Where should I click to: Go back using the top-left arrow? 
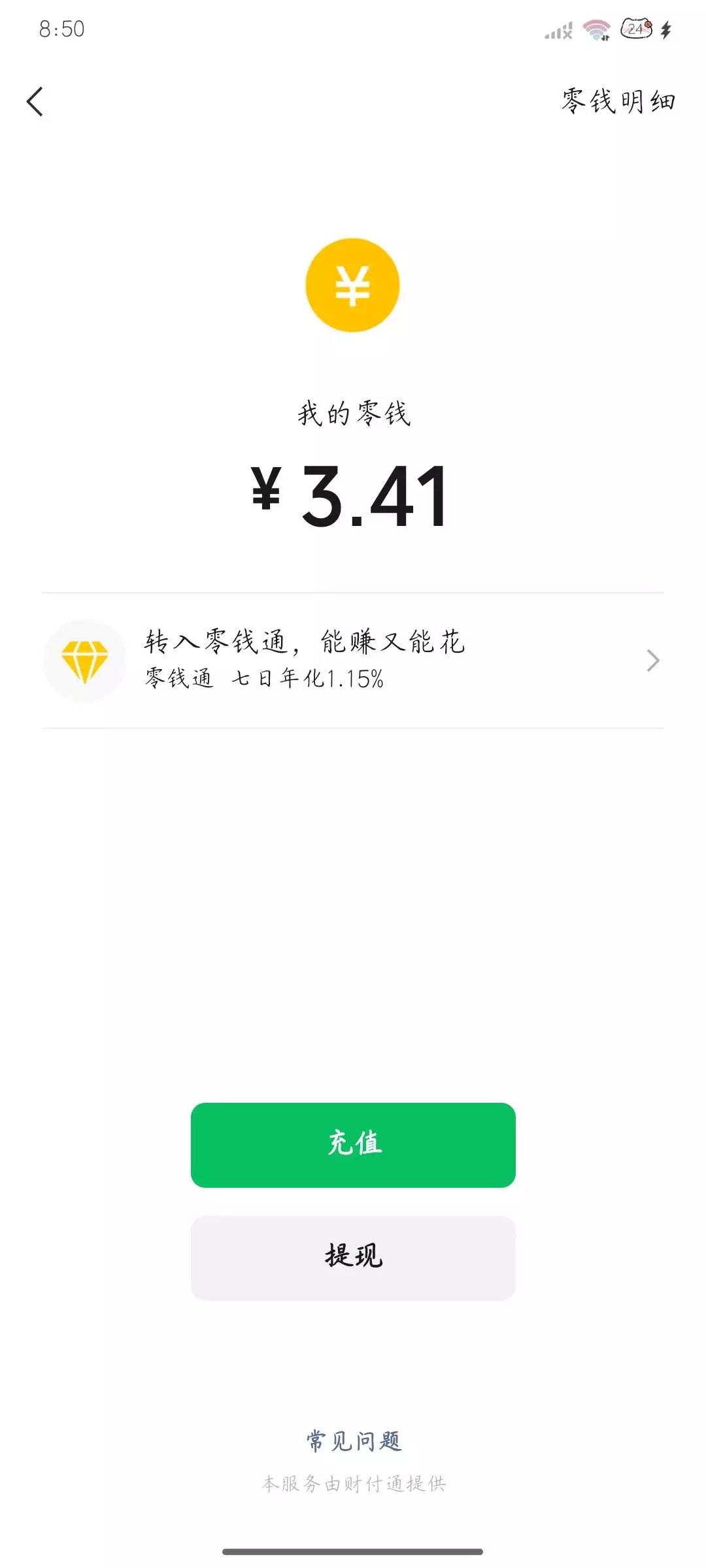tap(35, 102)
